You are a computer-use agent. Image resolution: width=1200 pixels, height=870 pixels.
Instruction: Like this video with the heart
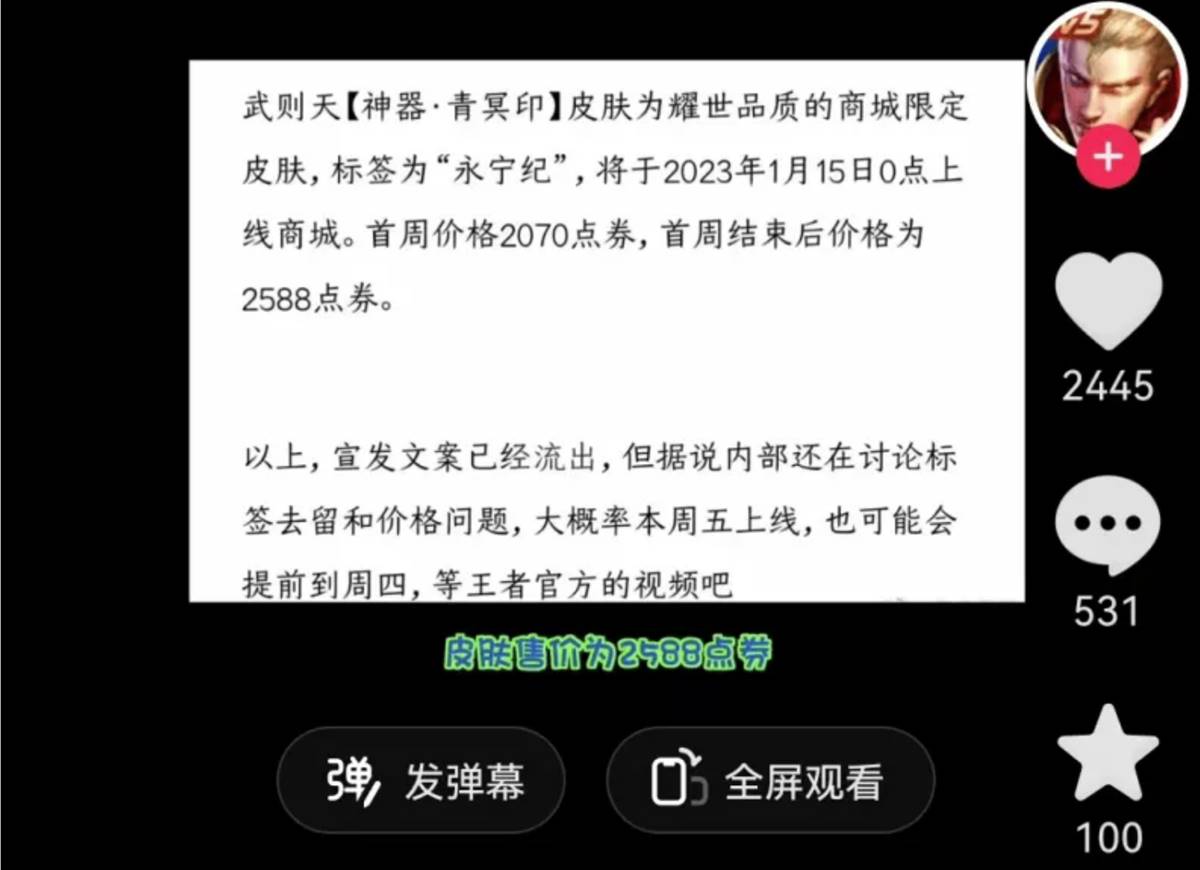click(1108, 302)
